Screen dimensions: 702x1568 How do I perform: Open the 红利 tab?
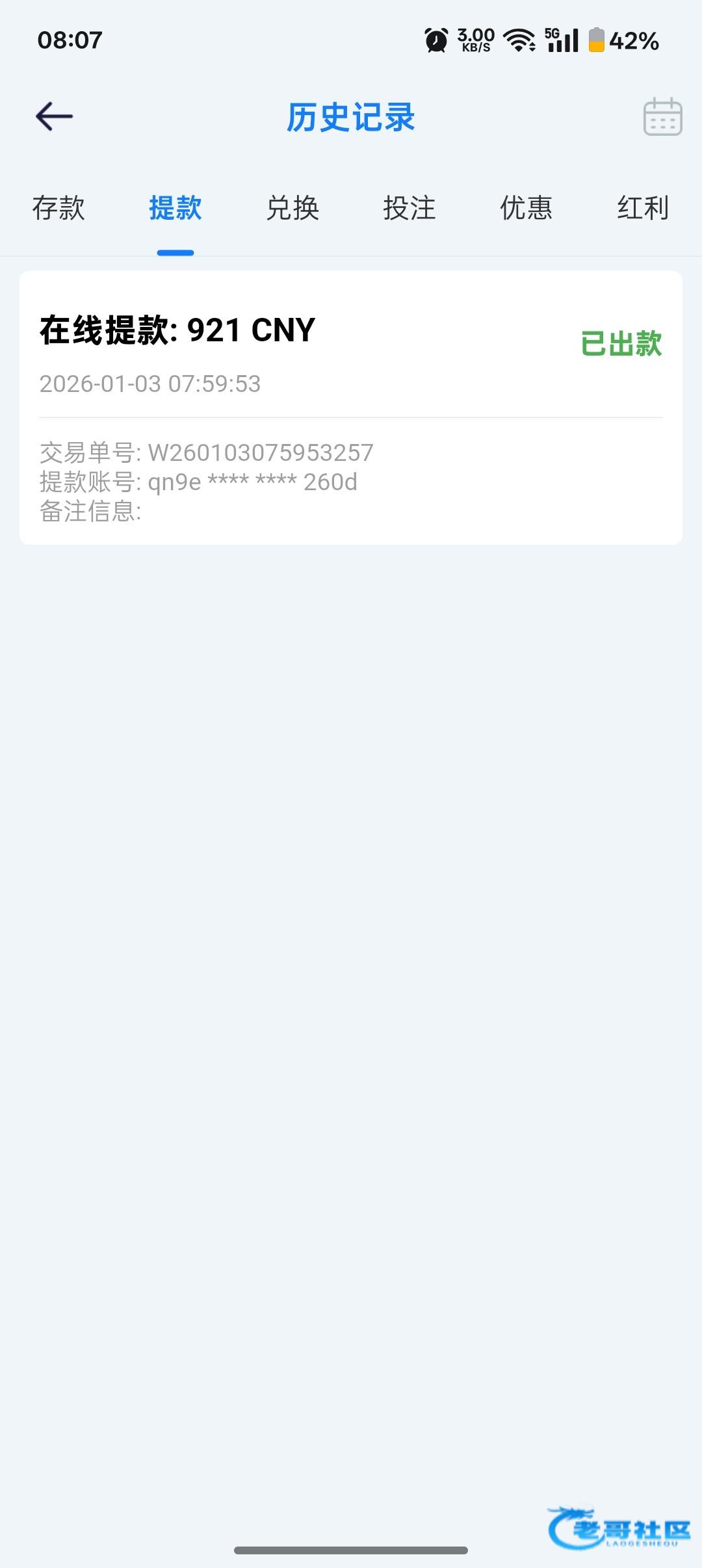point(643,209)
